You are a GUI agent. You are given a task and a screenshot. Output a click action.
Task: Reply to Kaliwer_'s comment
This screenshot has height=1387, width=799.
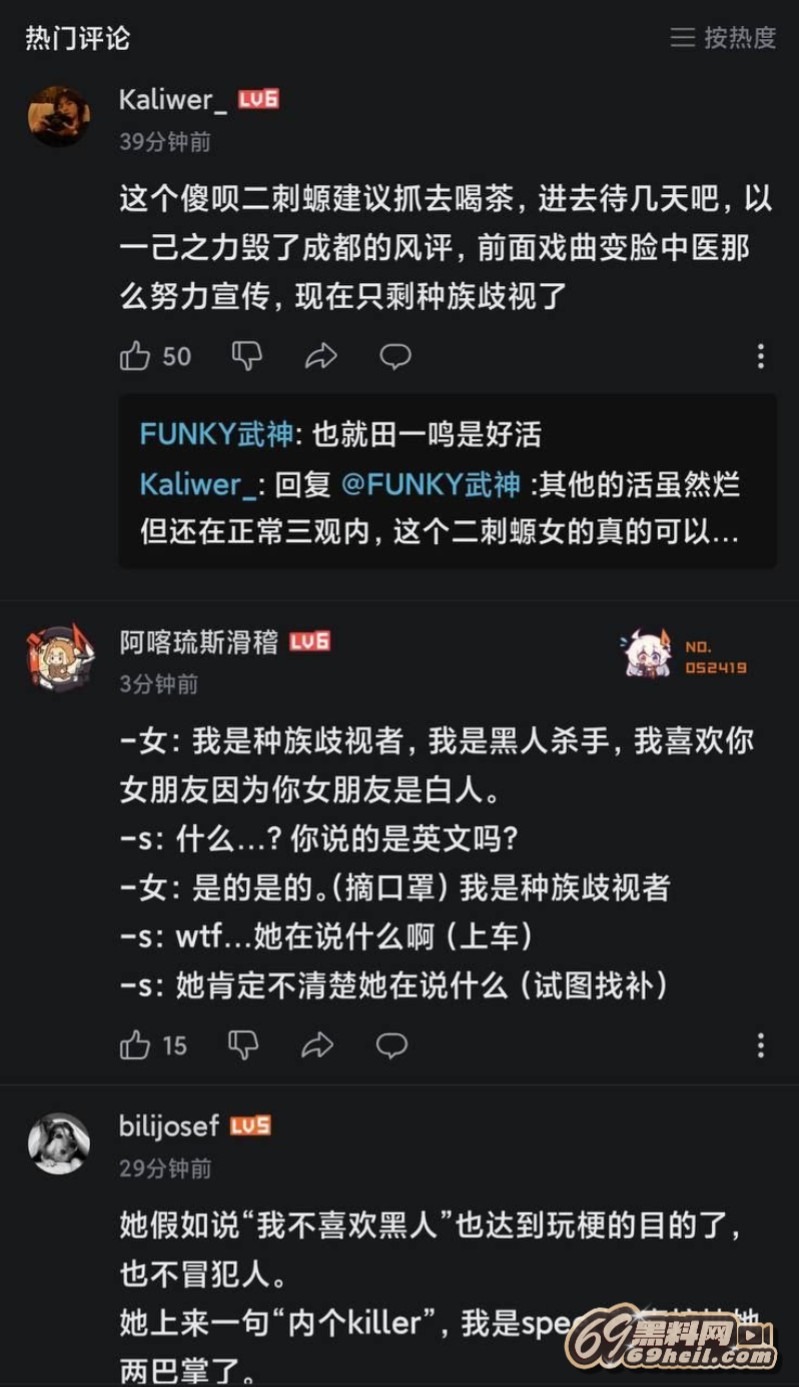point(395,356)
